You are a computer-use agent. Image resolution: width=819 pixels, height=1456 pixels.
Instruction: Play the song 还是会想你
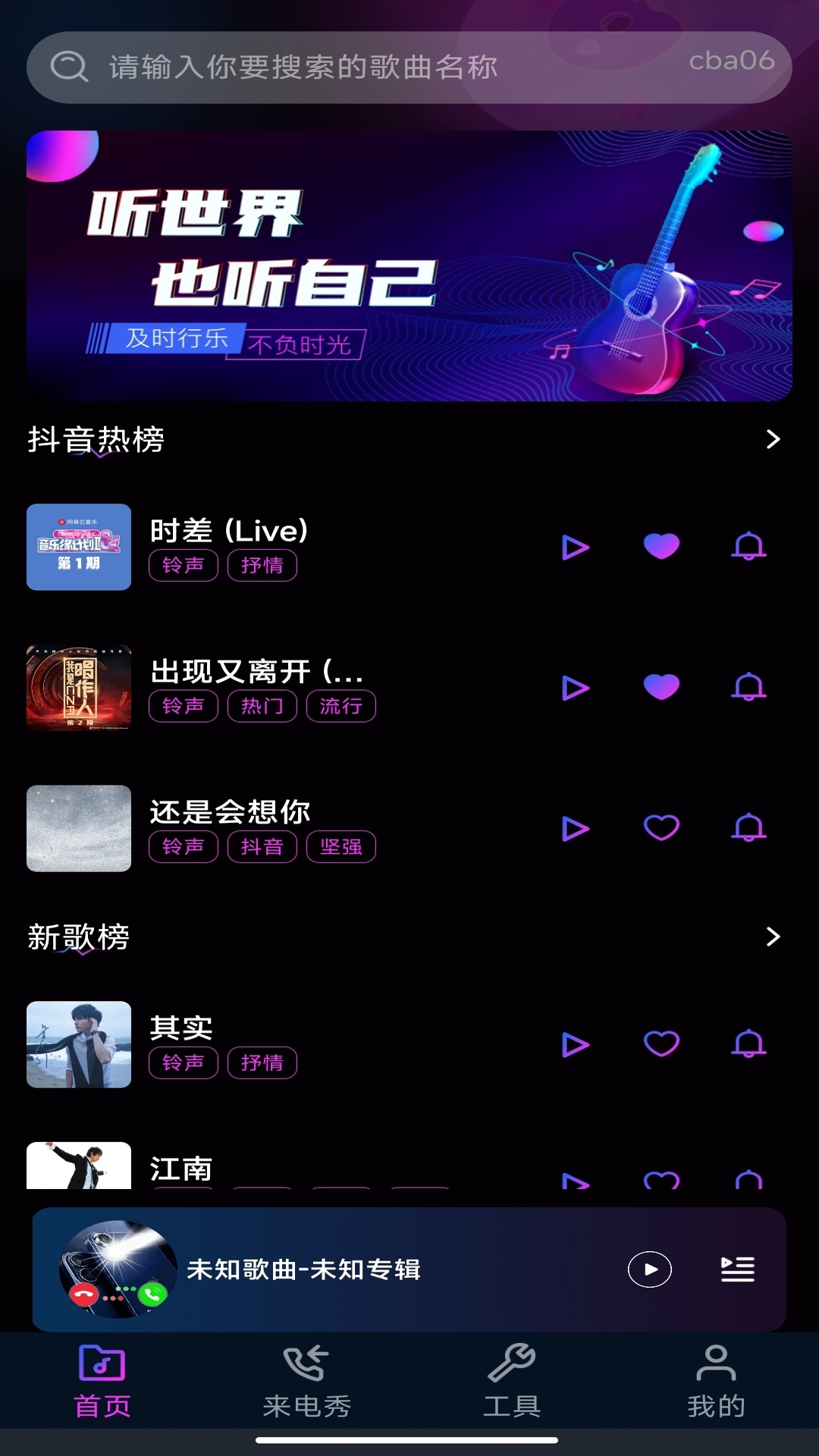click(577, 829)
